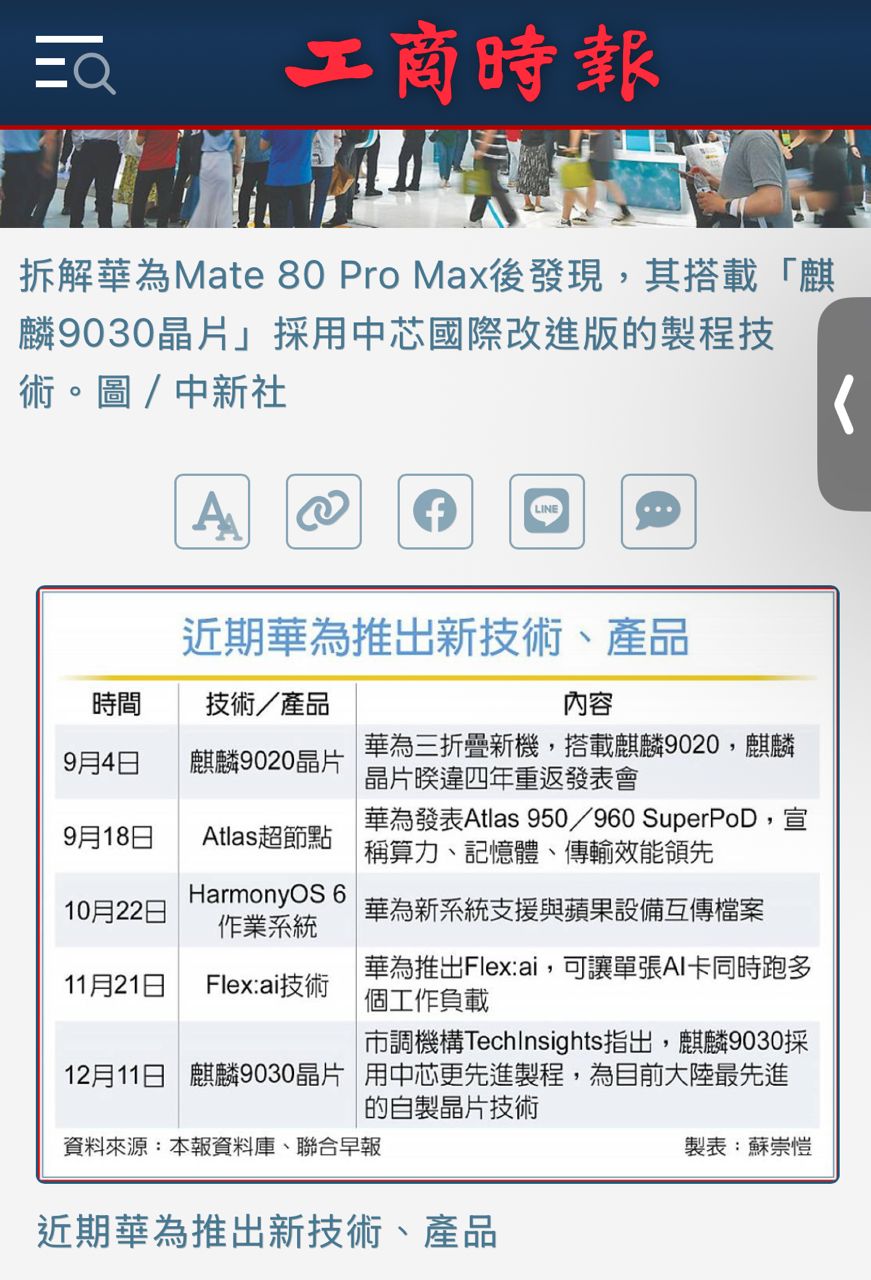Open the menu and search button
Image resolution: width=871 pixels, height=1280 pixels.
[75, 64]
